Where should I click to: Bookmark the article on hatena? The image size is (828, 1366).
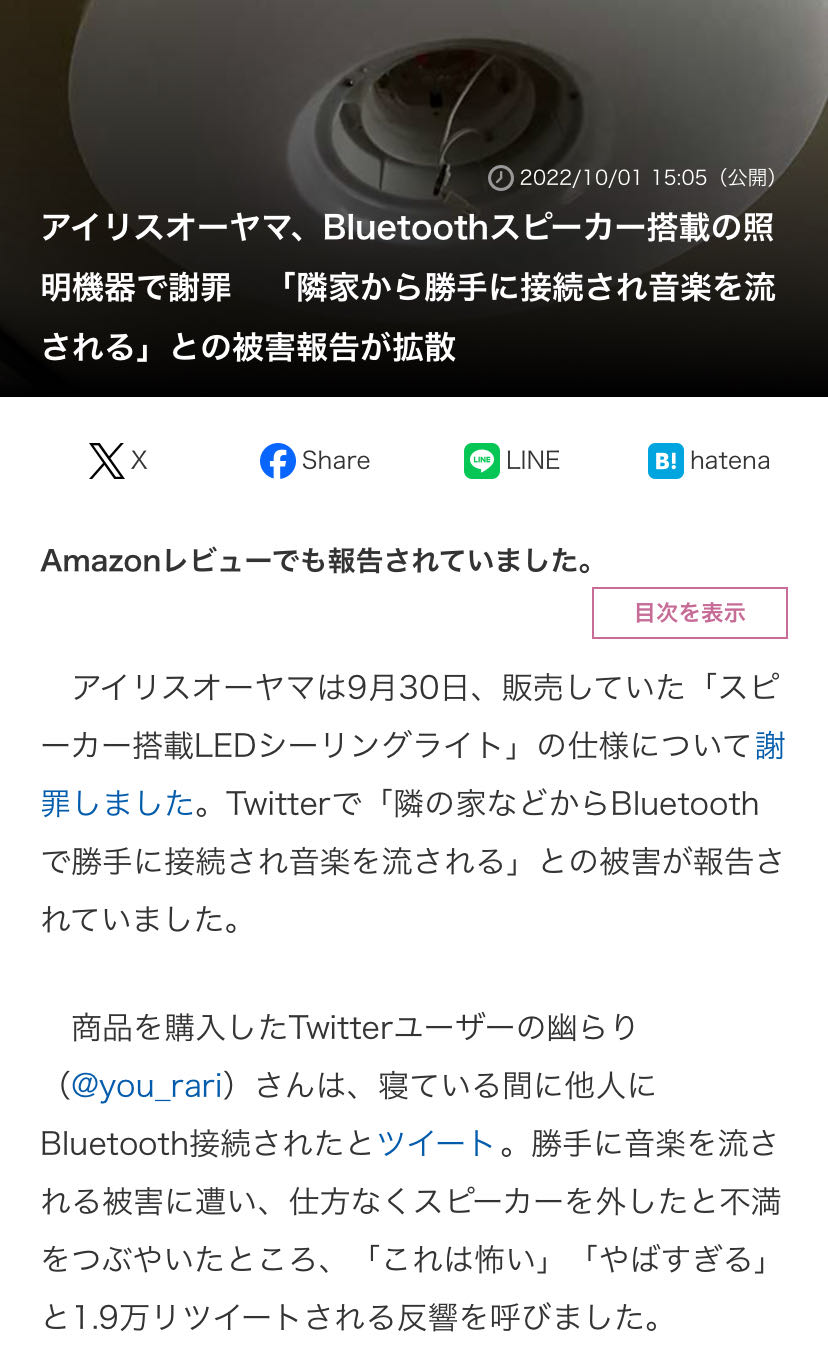tap(708, 461)
